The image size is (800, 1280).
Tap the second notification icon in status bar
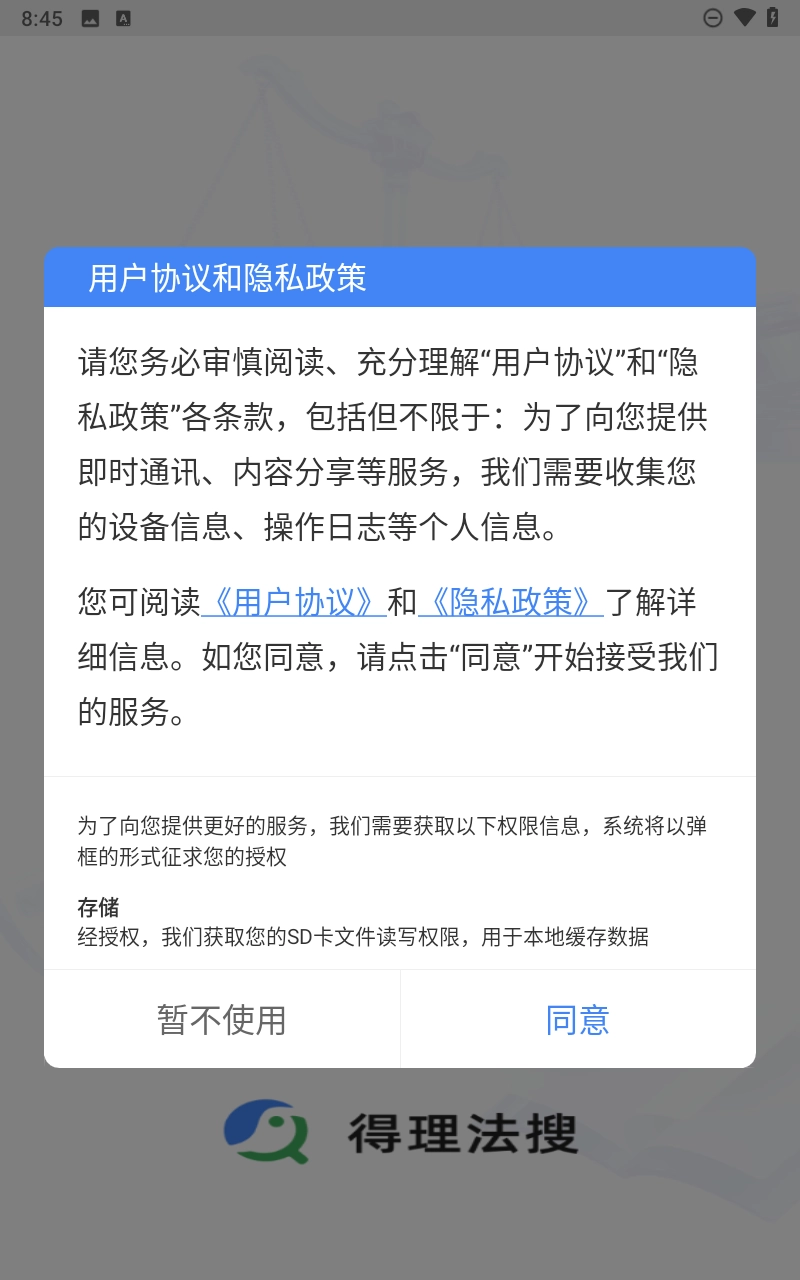pyautogui.click(x=124, y=17)
